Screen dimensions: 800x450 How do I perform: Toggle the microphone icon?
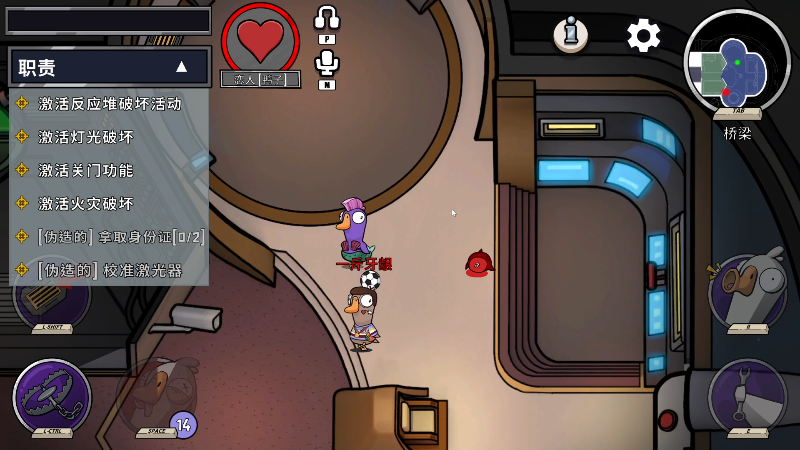pos(327,63)
